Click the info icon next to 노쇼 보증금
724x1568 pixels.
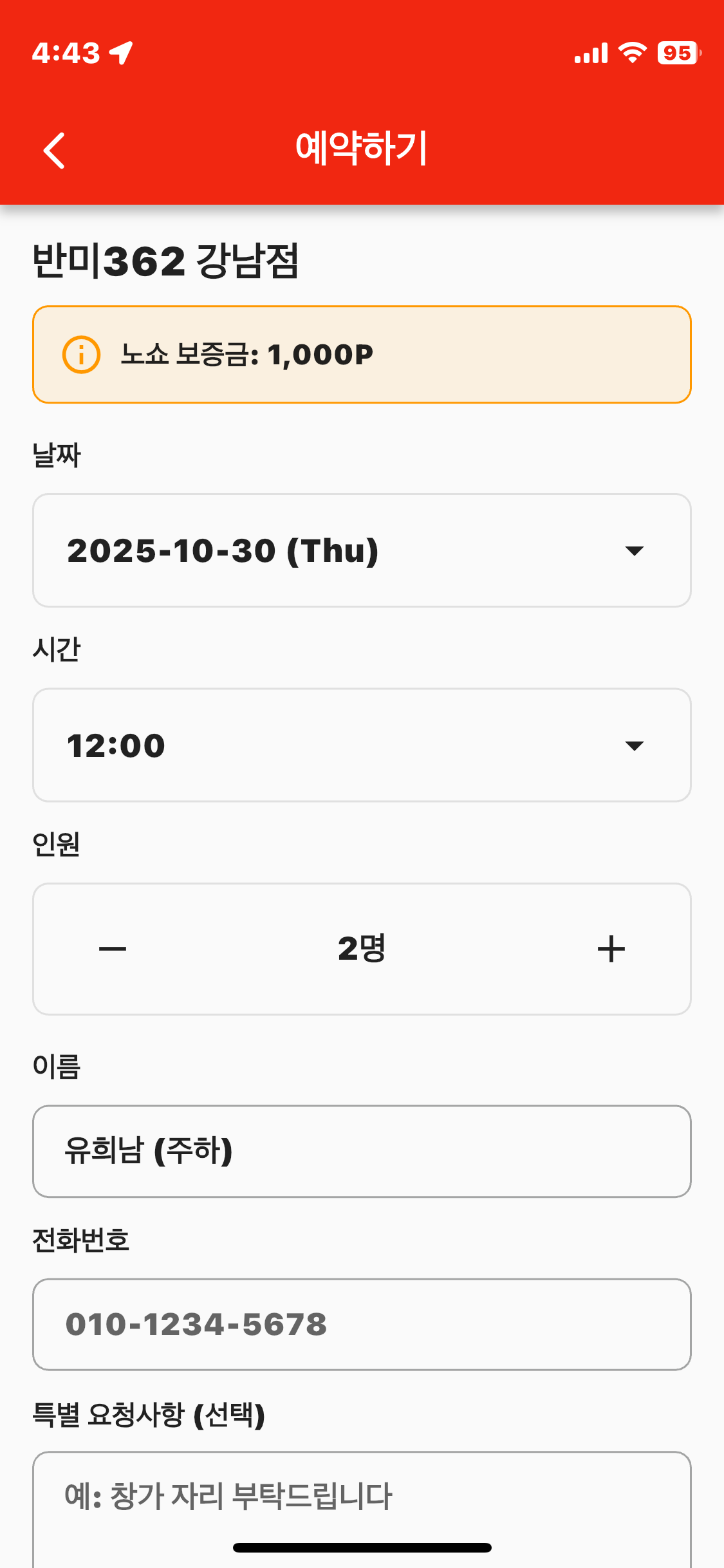pos(82,354)
